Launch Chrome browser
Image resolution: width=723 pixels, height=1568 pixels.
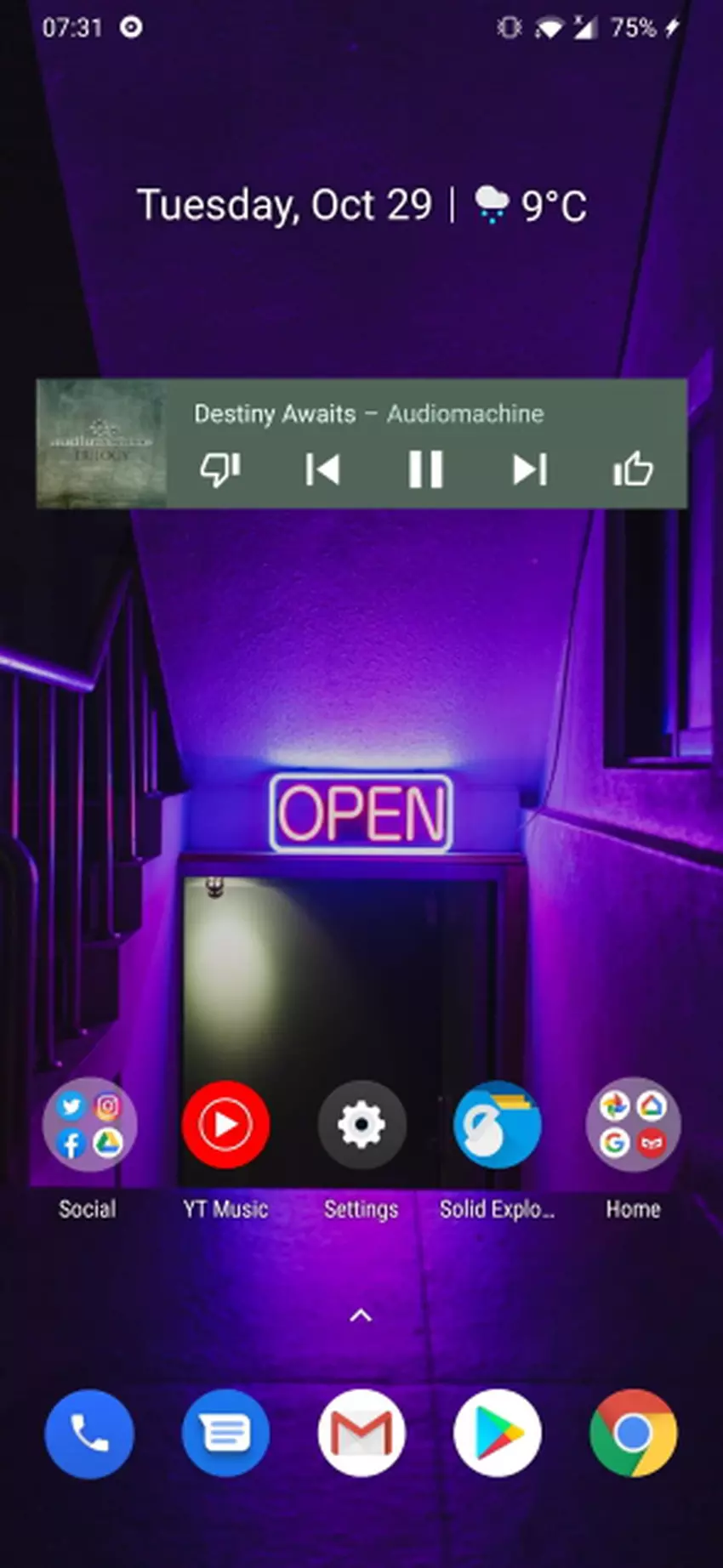(x=633, y=1434)
